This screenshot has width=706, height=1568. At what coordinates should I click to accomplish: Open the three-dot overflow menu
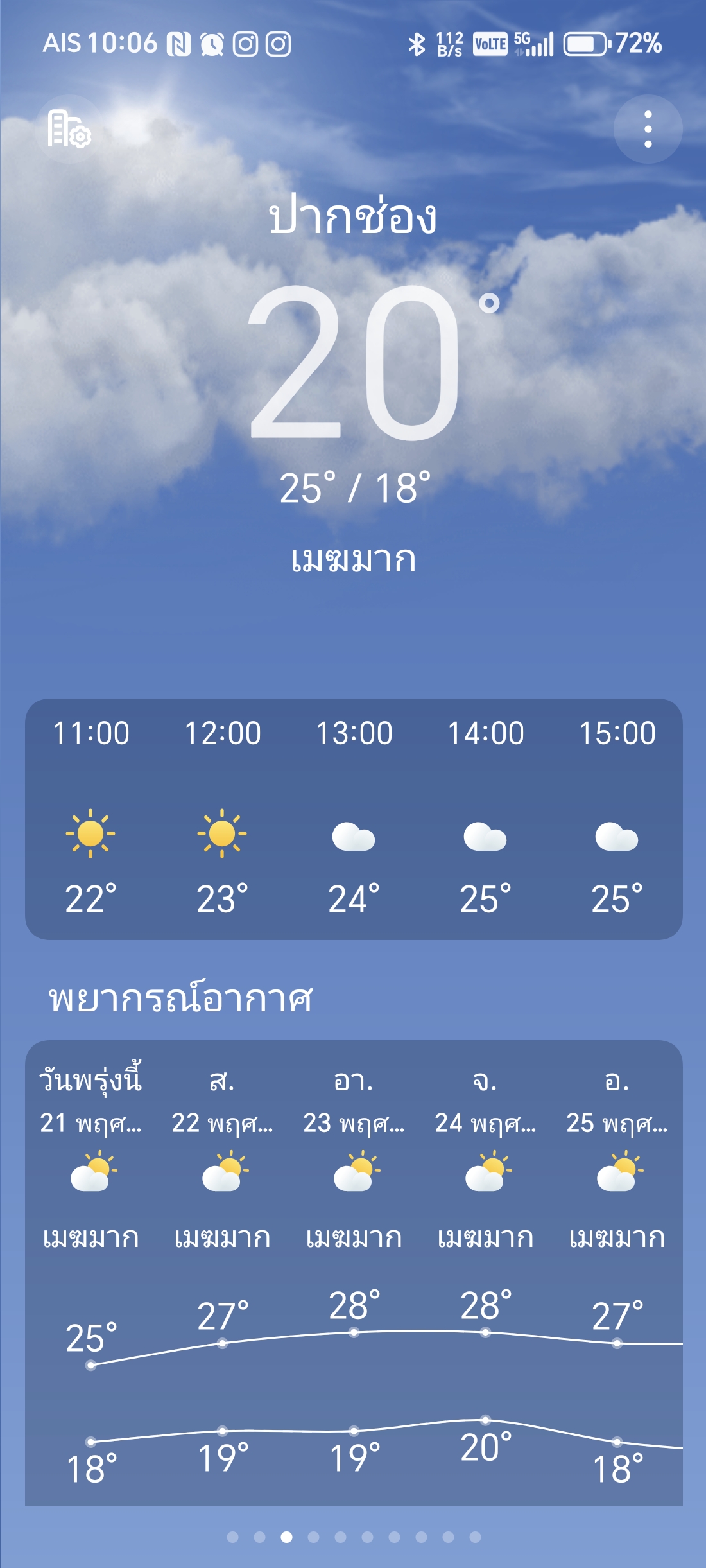tap(648, 129)
